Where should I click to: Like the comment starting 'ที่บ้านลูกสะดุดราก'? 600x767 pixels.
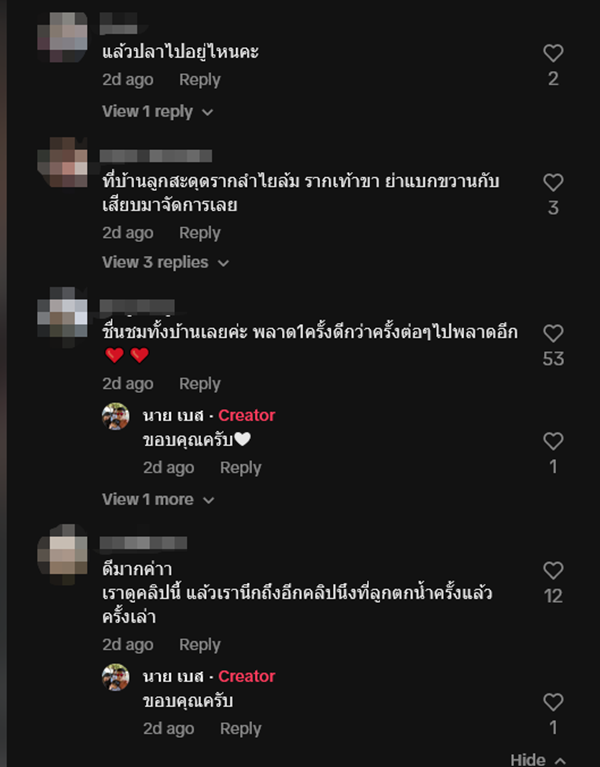[553, 183]
